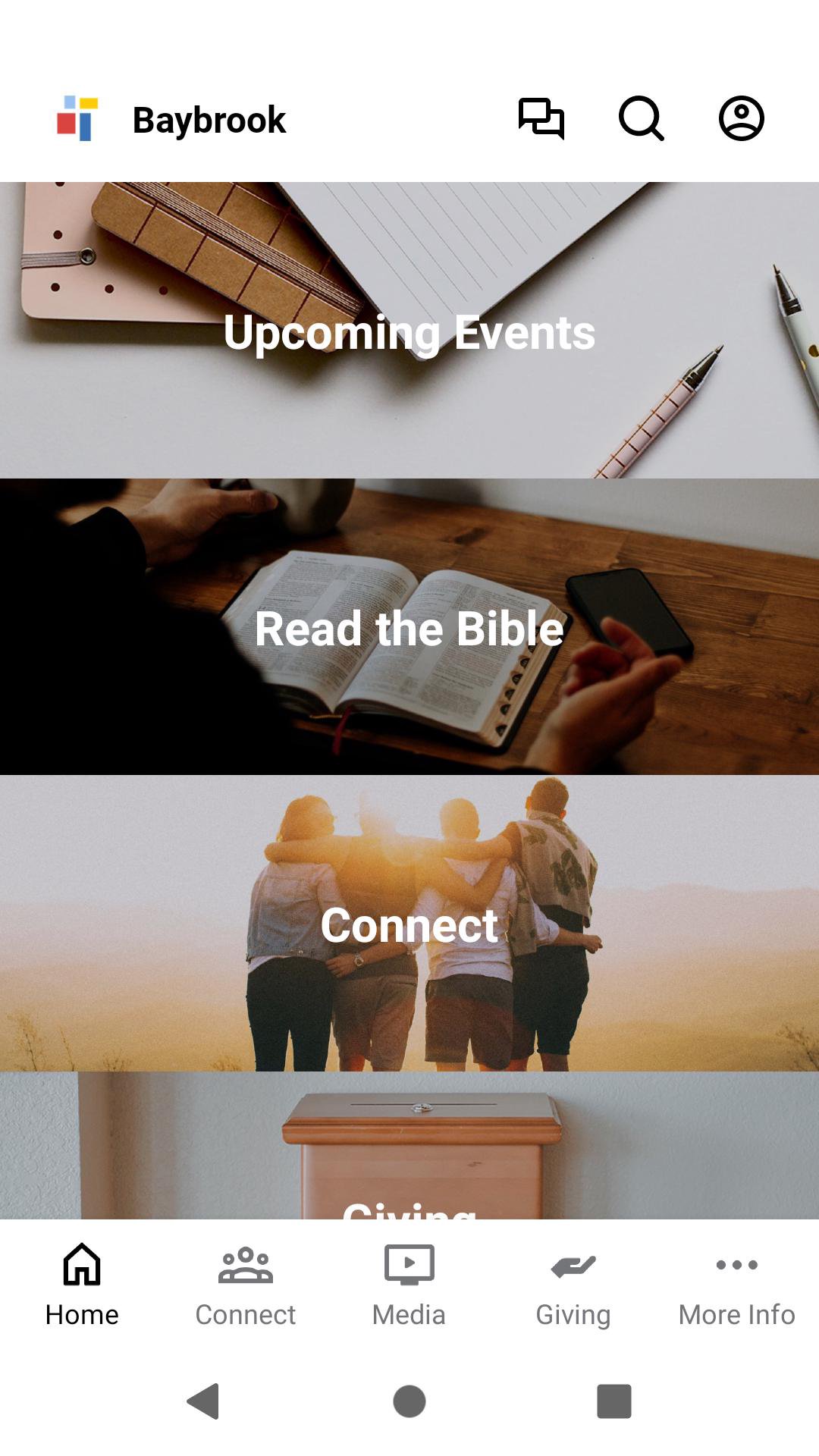Open the messages chat icon
Image resolution: width=819 pixels, height=1456 pixels.
tap(541, 119)
